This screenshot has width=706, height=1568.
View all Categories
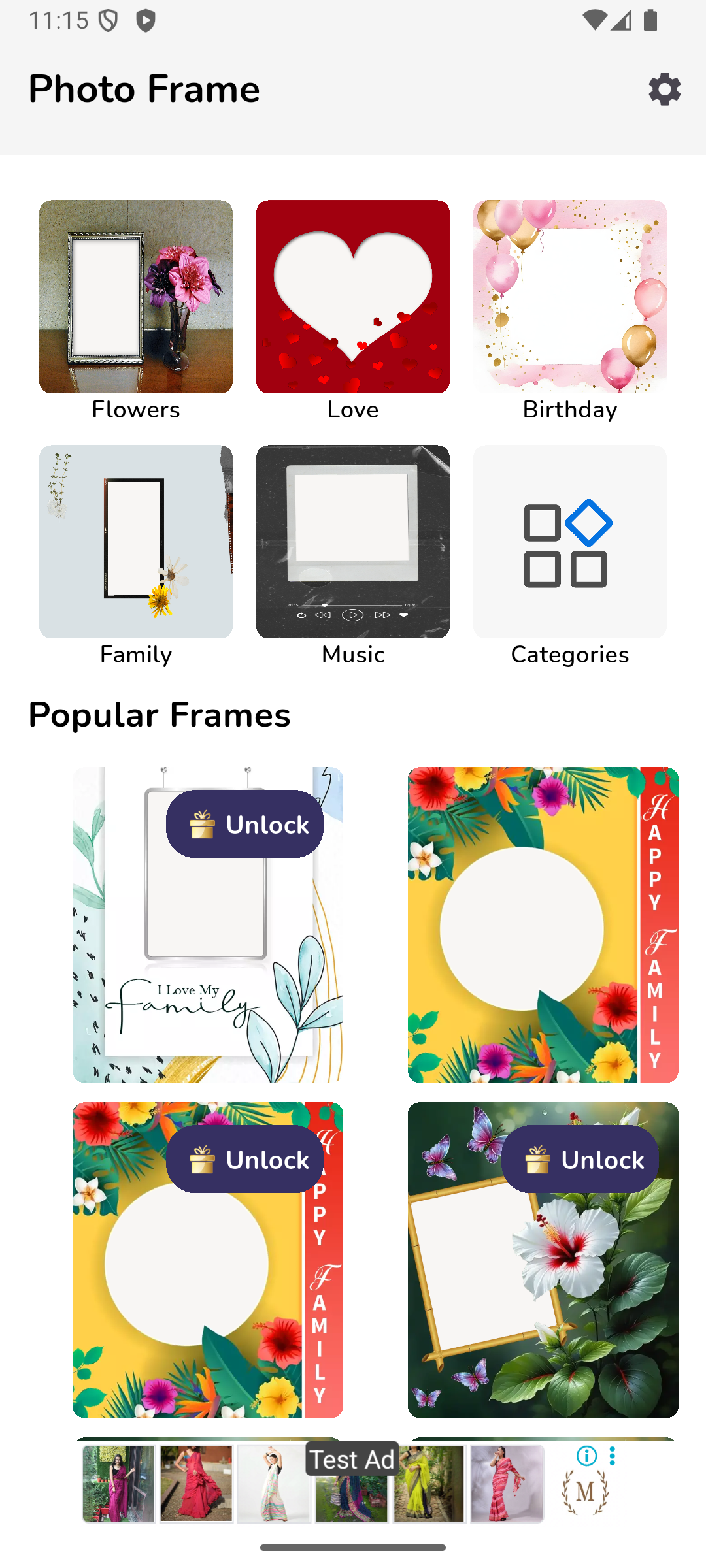point(570,542)
